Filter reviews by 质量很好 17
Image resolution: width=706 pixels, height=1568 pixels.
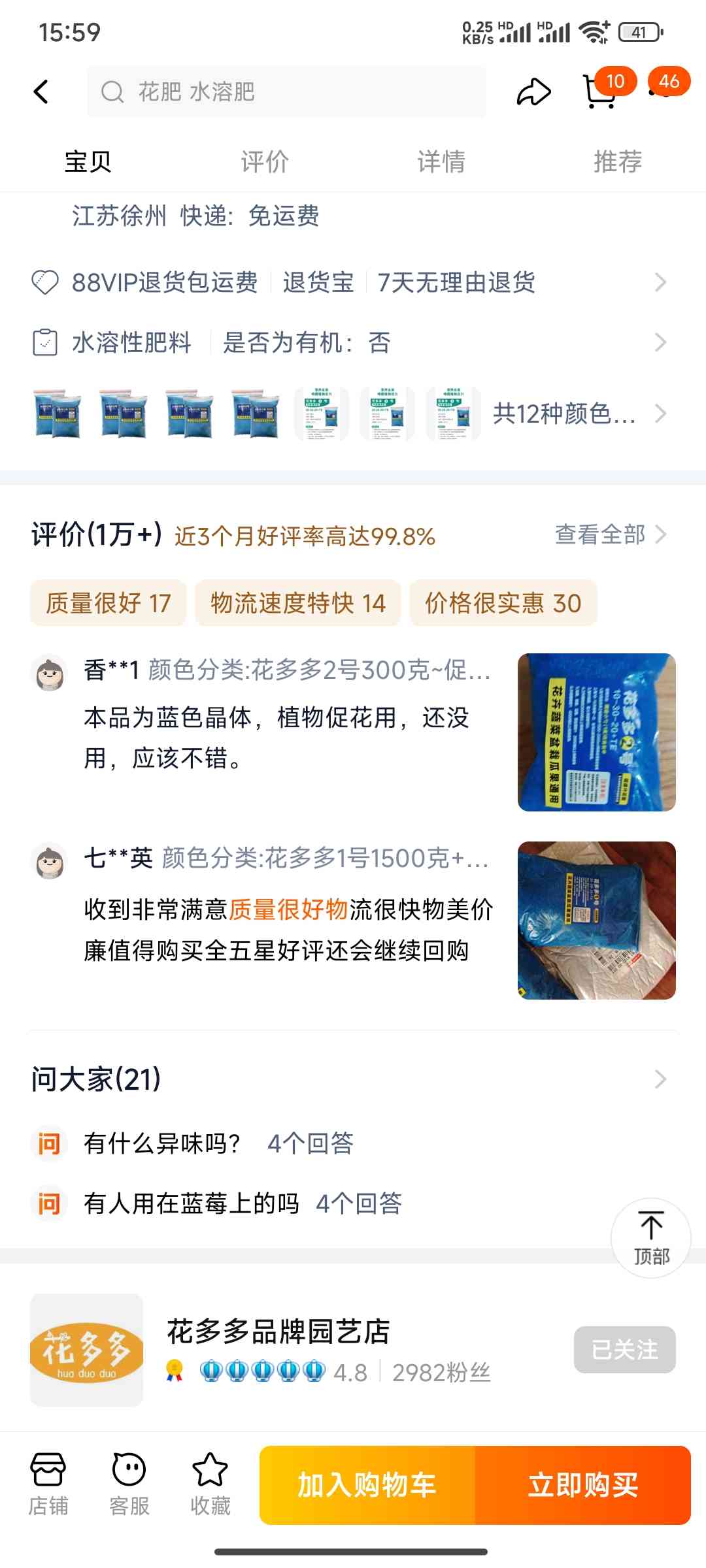pyautogui.click(x=109, y=603)
